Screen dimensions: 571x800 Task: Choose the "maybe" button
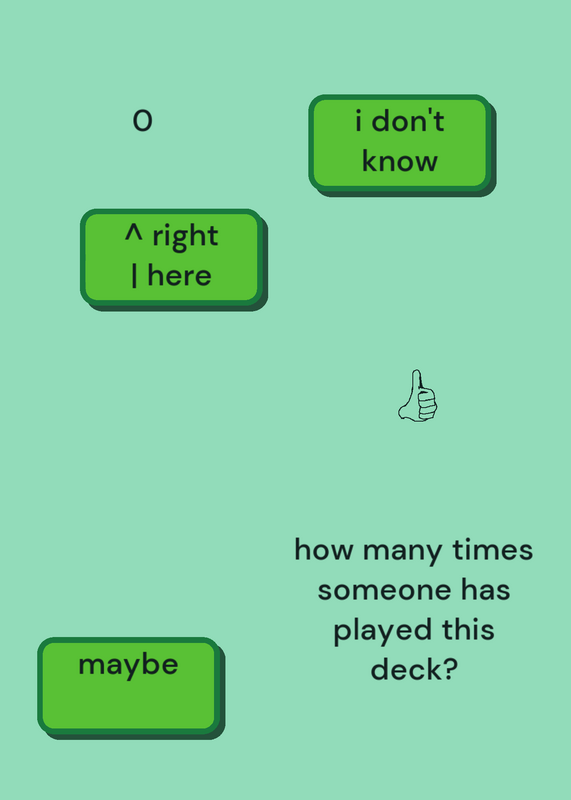[x=129, y=685]
